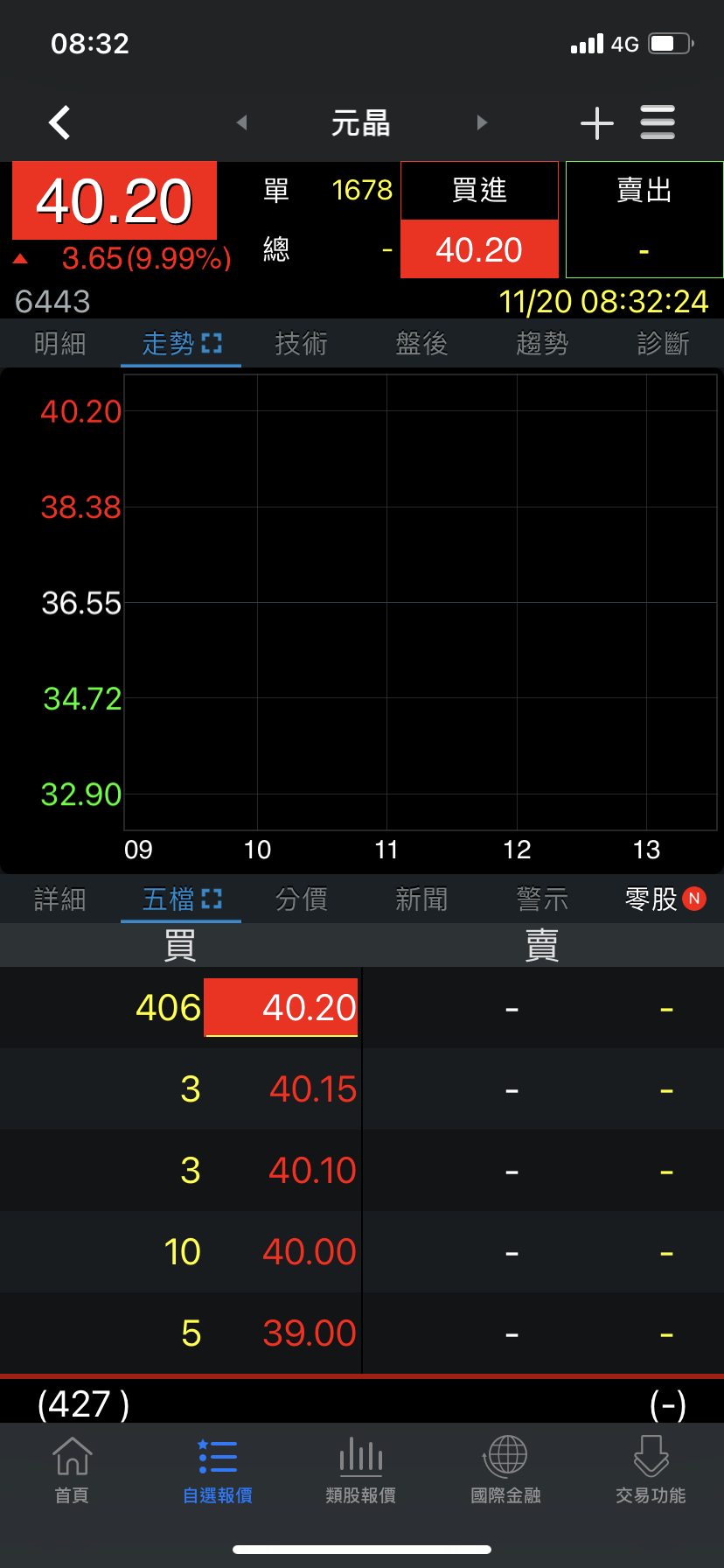This screenshot has width=724, height=1568.
Task: View the 診斷 tab
Action: 663,344
